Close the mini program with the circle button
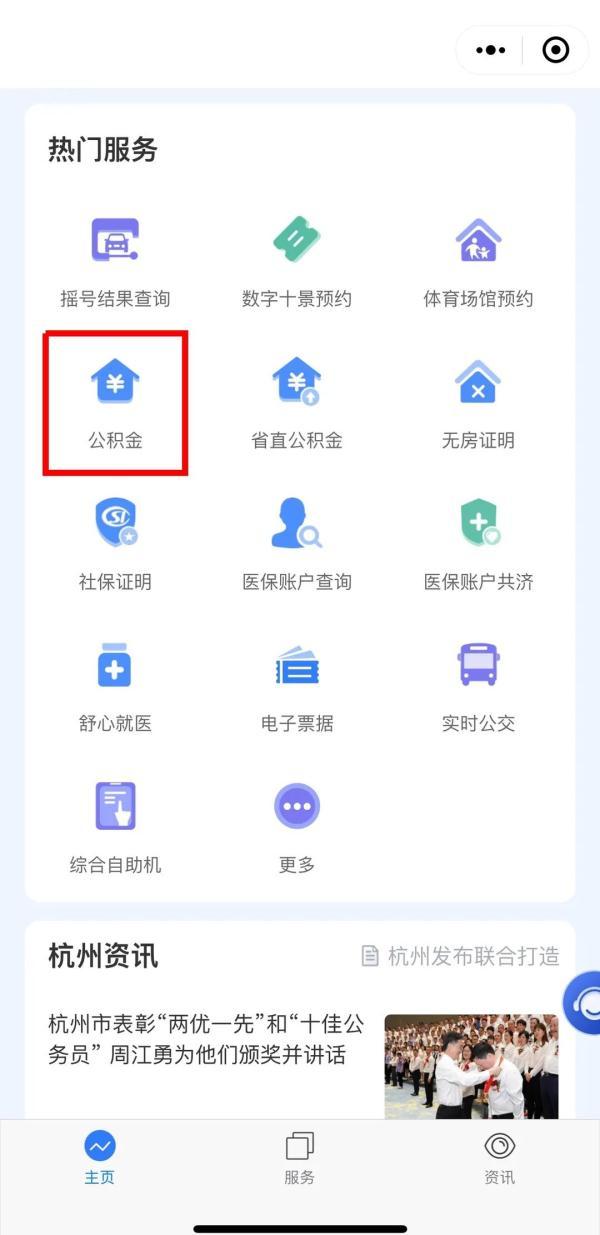This screenshot has height=1235, width=600. pos(555,50)
